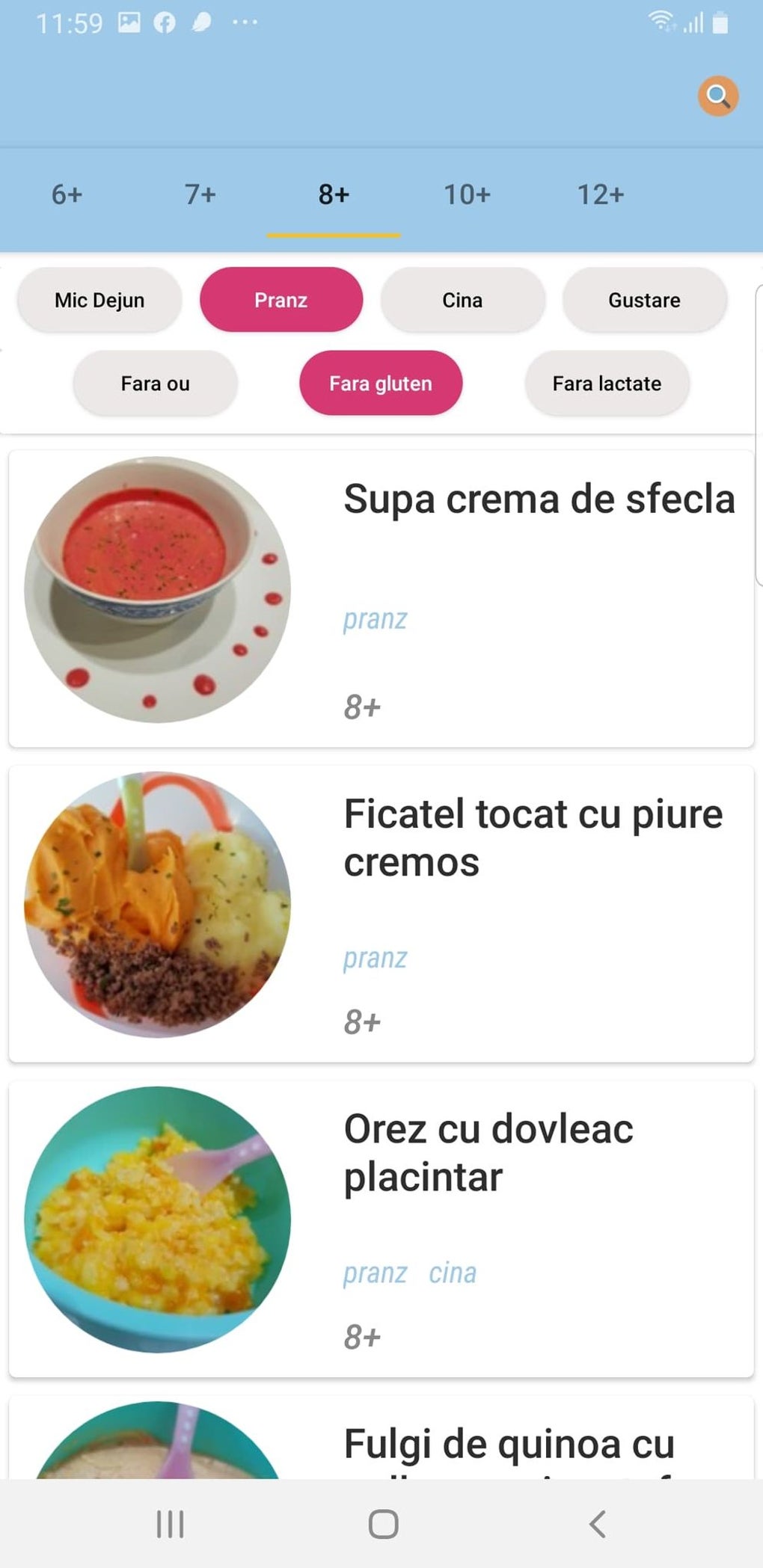This screenshot has width=763, height=1568.
Task: Choose the Gustare filter chip
Action: tap(644, 300)
